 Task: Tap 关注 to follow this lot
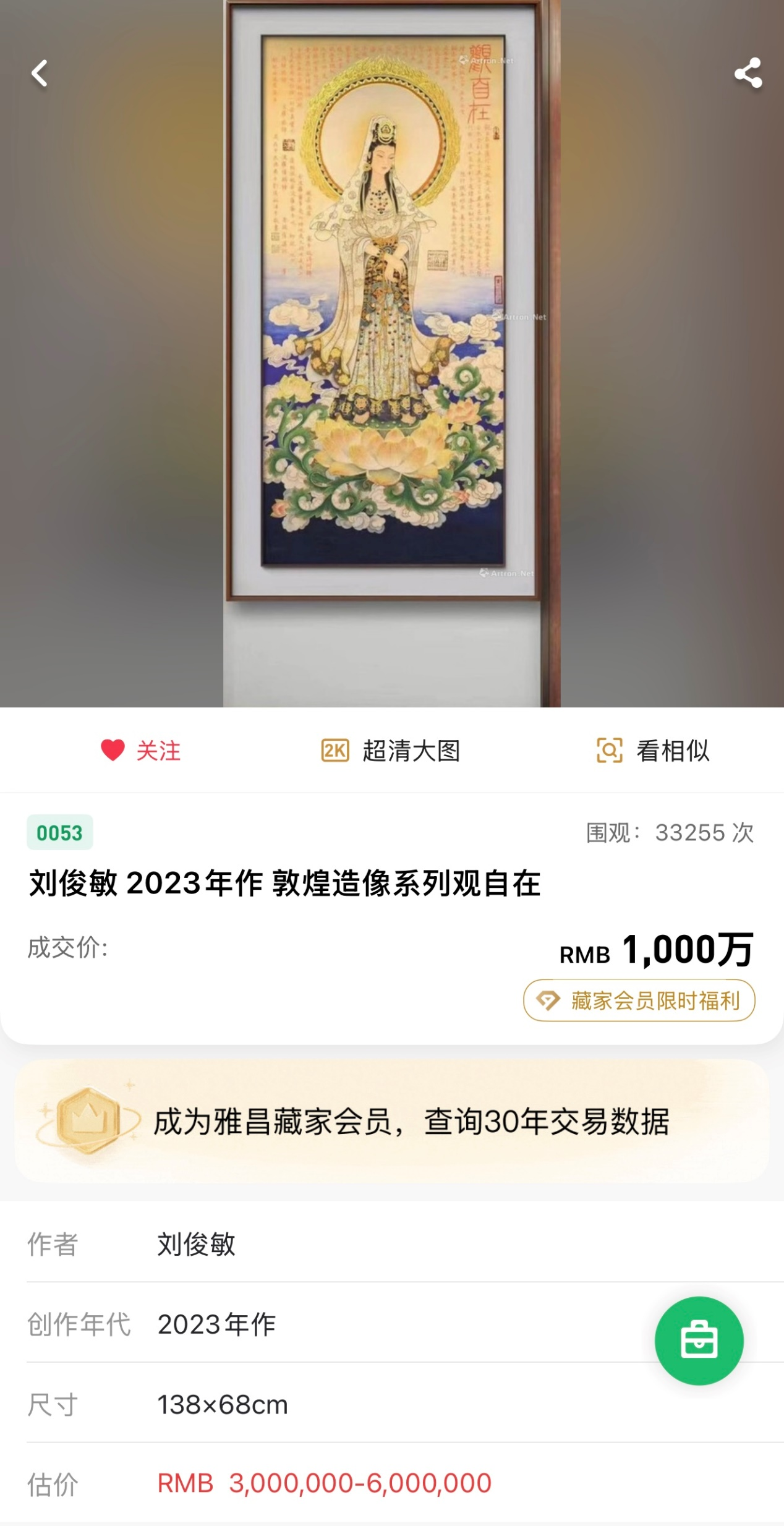point(141,751)
